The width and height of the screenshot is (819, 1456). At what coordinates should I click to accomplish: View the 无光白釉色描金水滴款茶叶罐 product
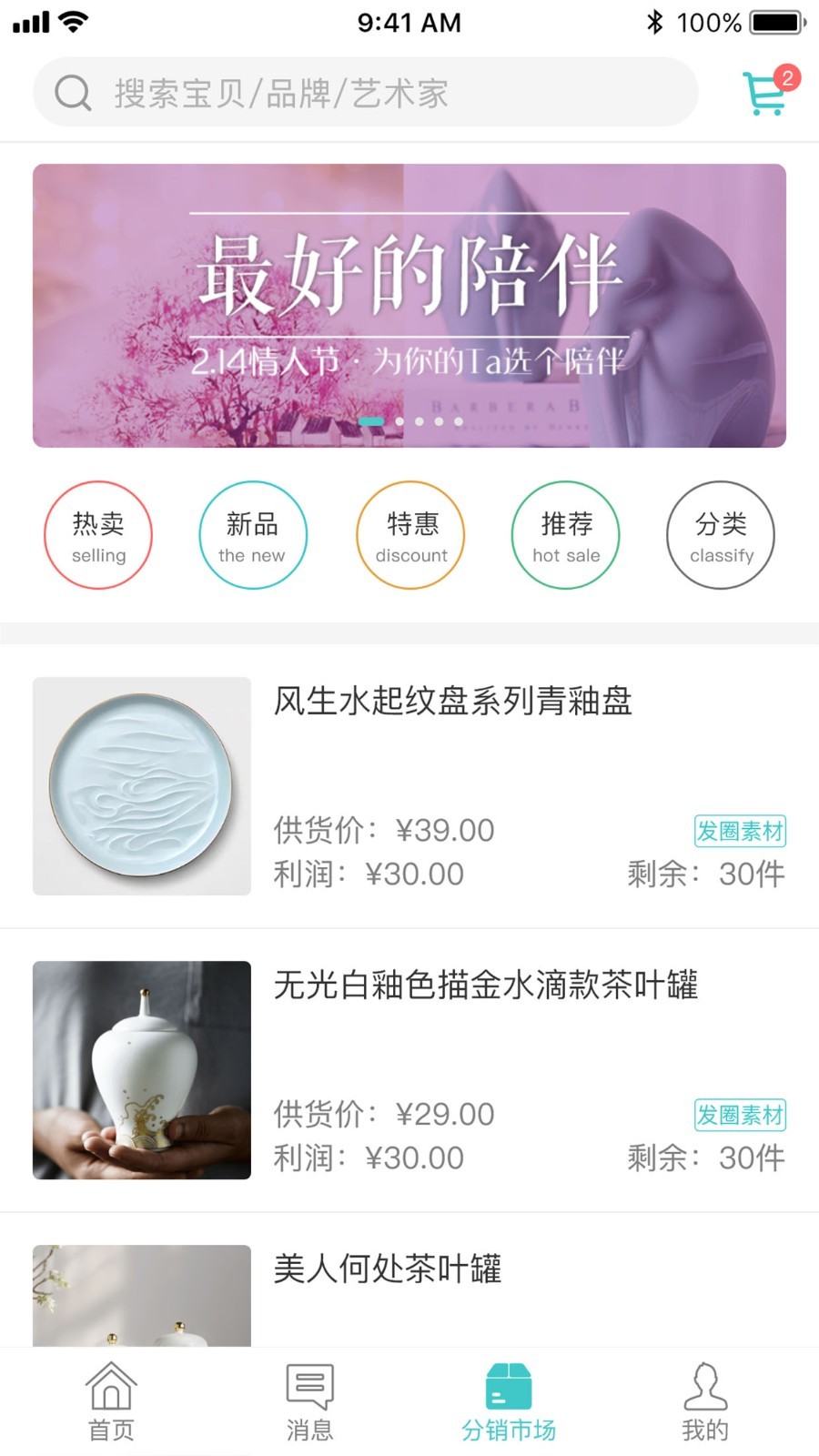pos(489,986)
